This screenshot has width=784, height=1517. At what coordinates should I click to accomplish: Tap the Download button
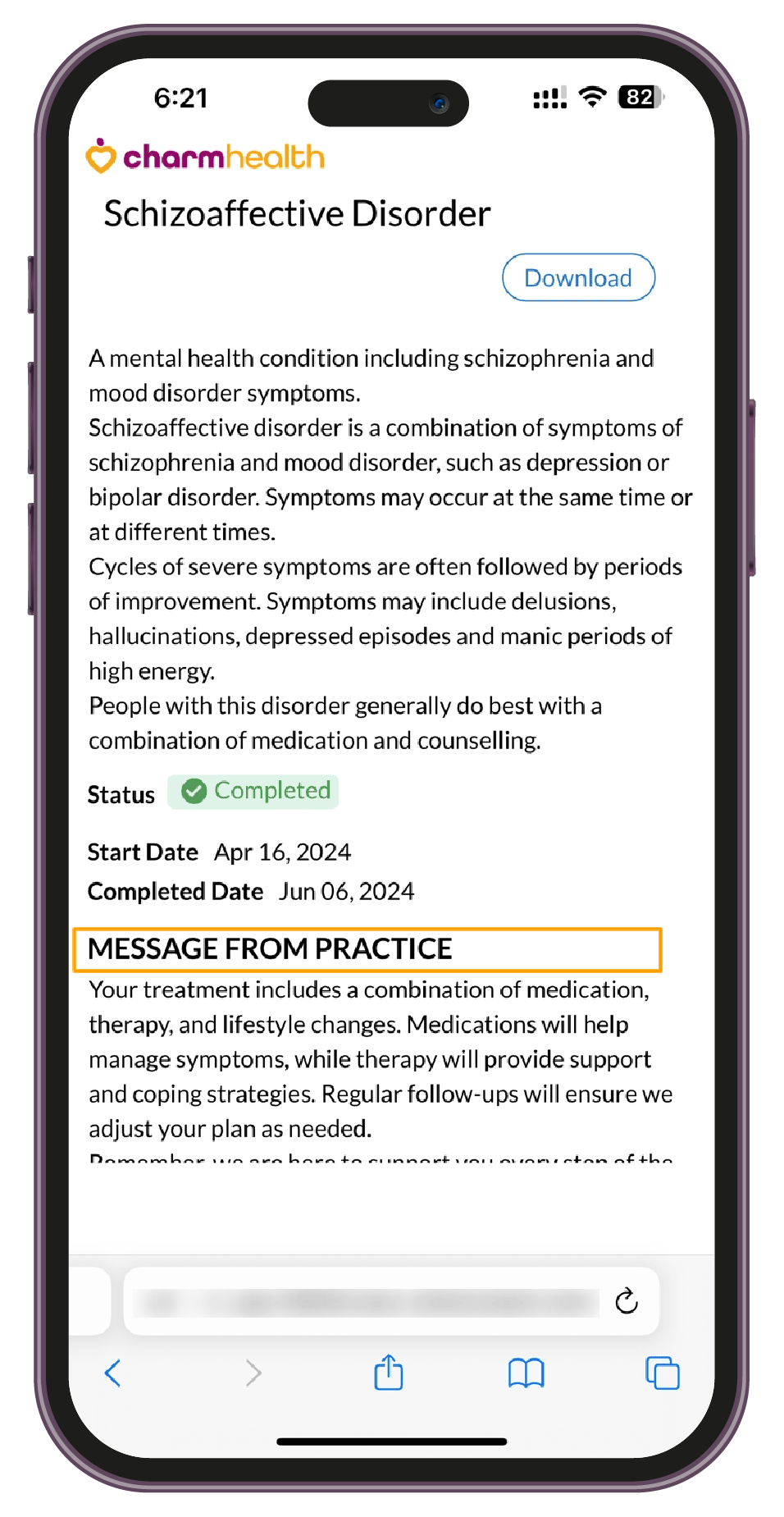(x=577, y=277)
